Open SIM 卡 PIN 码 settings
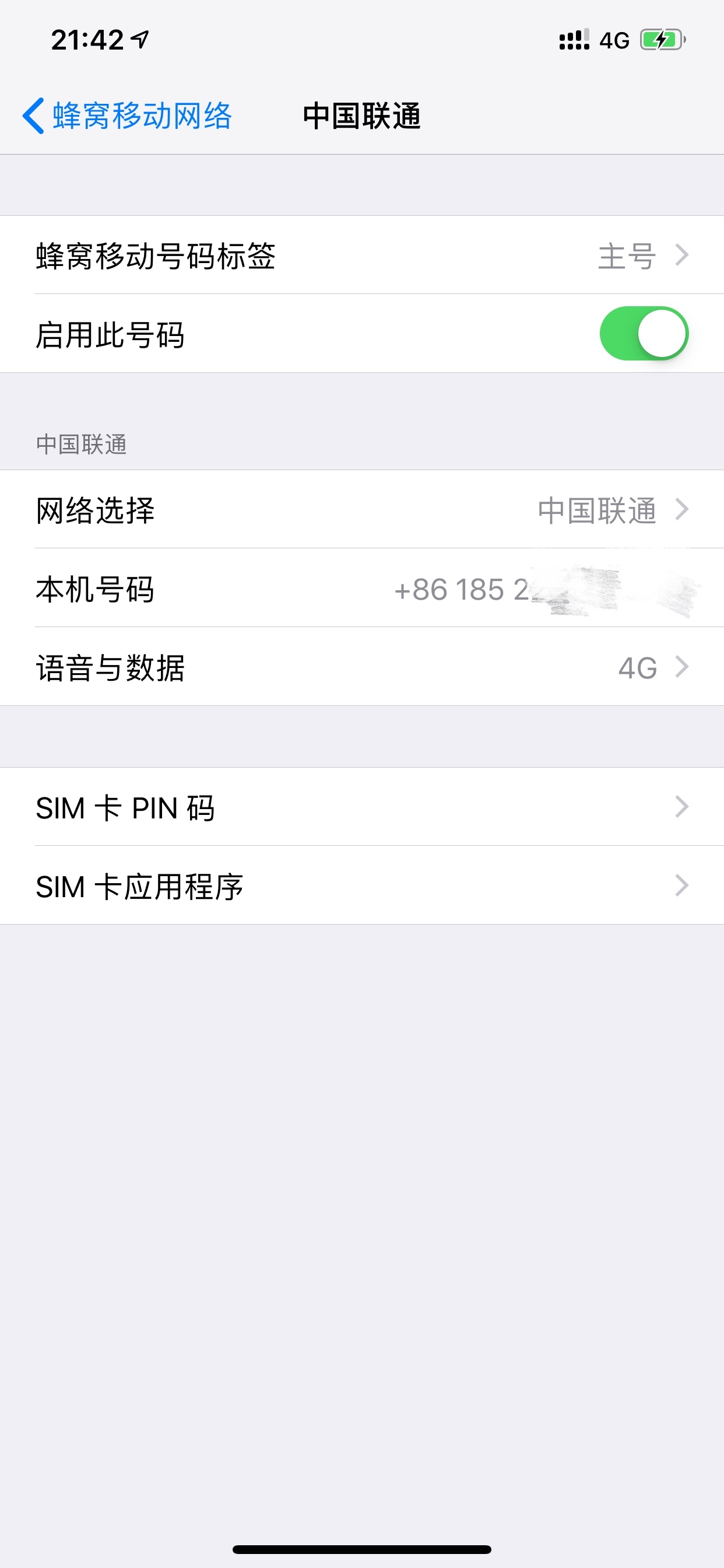Viewport: 724px width, 1568px height. tap(361, 807)
